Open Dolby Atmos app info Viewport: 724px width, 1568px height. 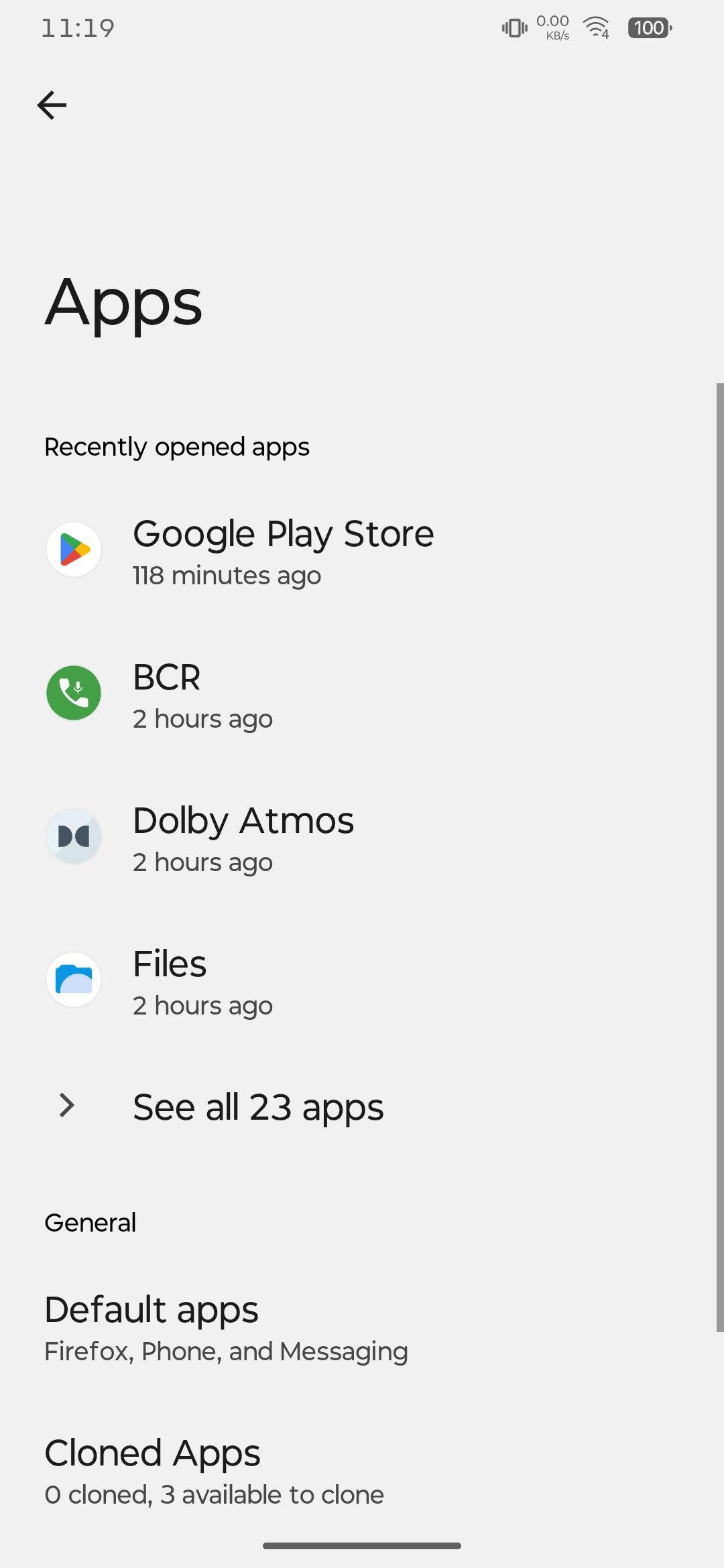coord(362,836)
